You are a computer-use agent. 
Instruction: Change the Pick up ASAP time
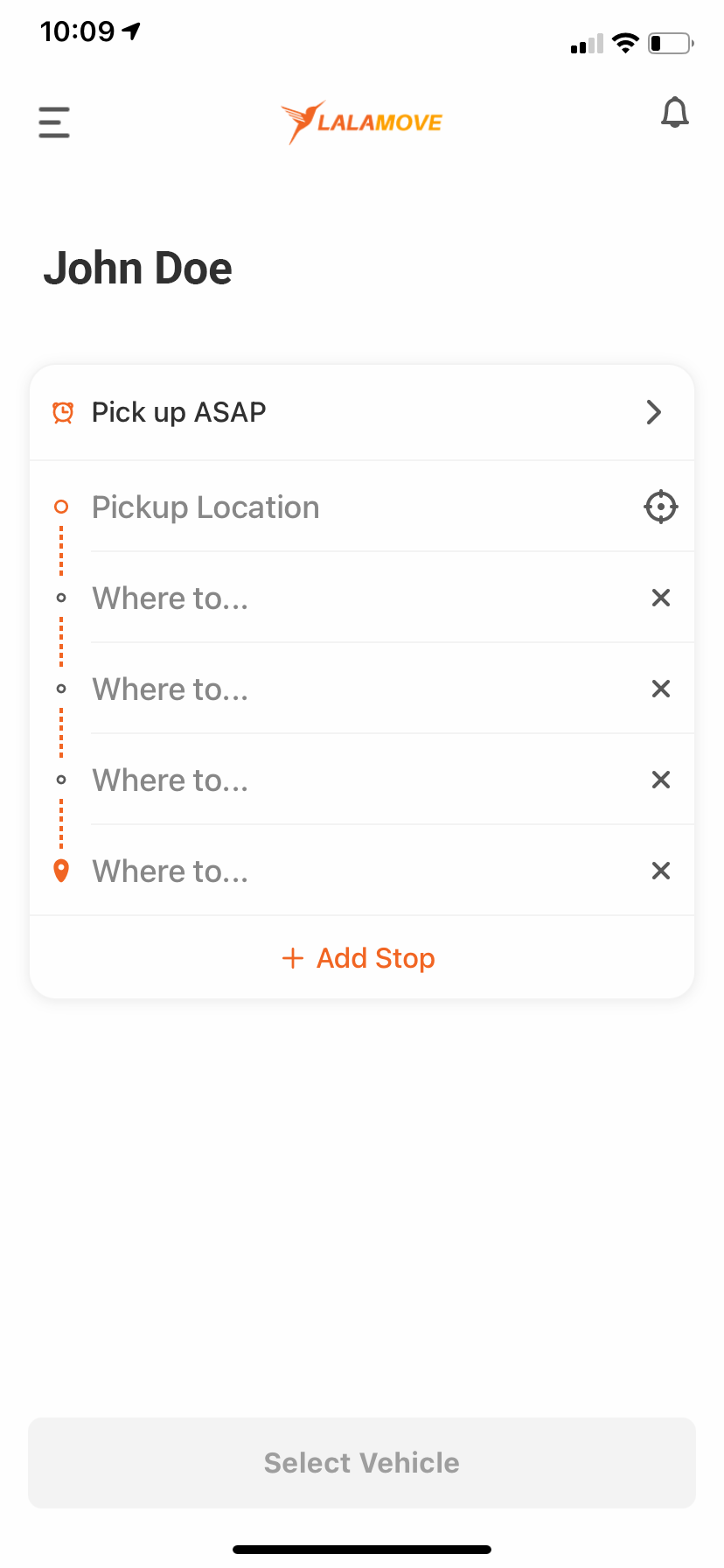[x=361, y=412]
